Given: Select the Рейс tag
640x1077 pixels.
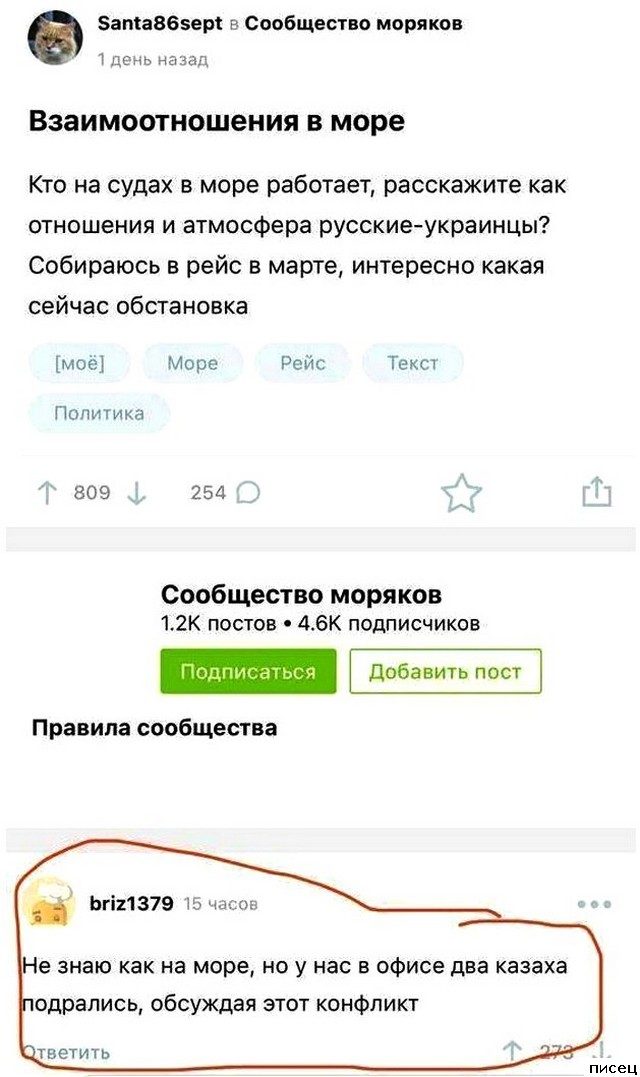Looking at the screenshot, I should pos(303,363).
